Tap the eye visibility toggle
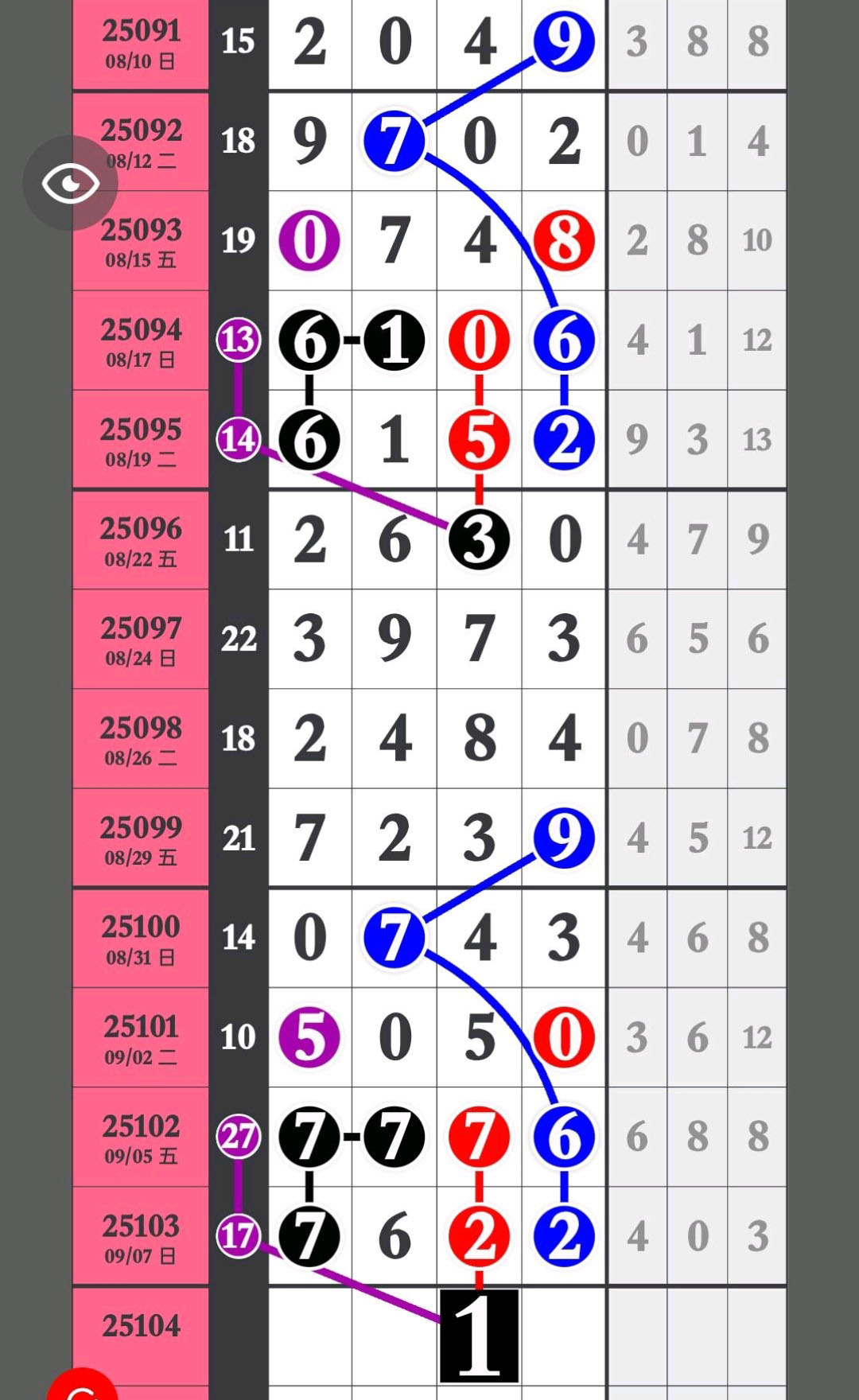This screenshot has width=859, height=1400. coord(70,183)
